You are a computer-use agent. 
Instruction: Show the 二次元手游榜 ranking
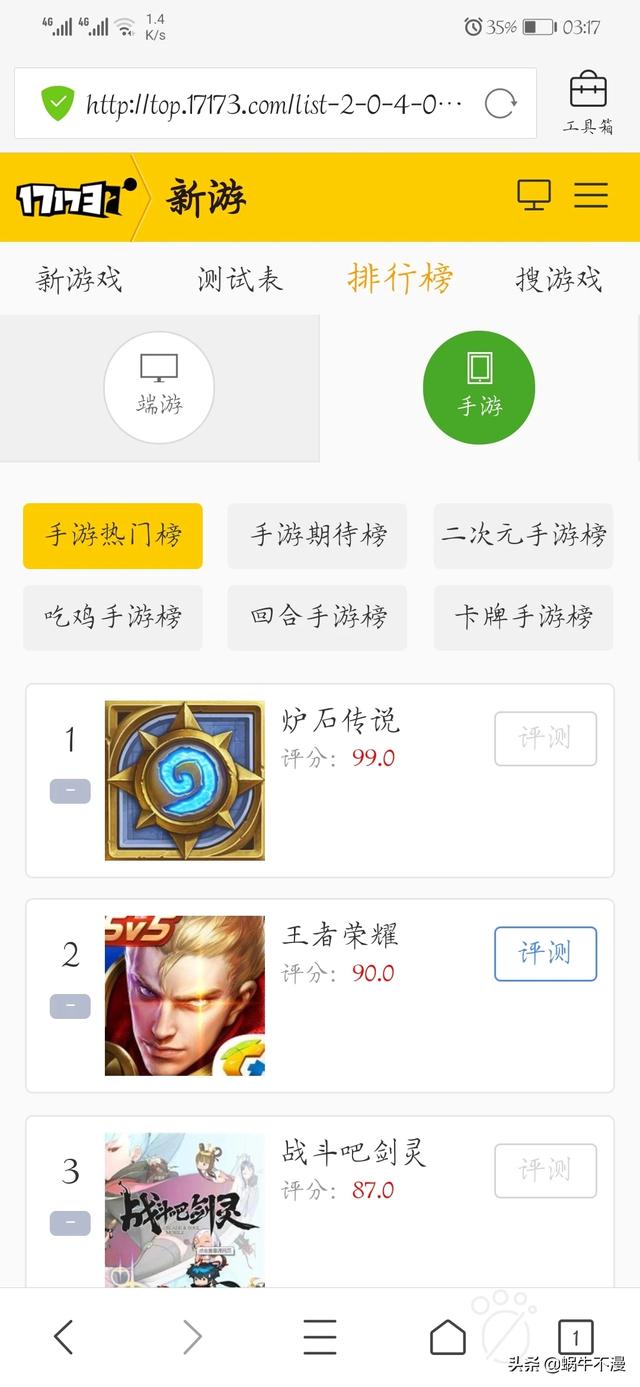coord(523,535)
